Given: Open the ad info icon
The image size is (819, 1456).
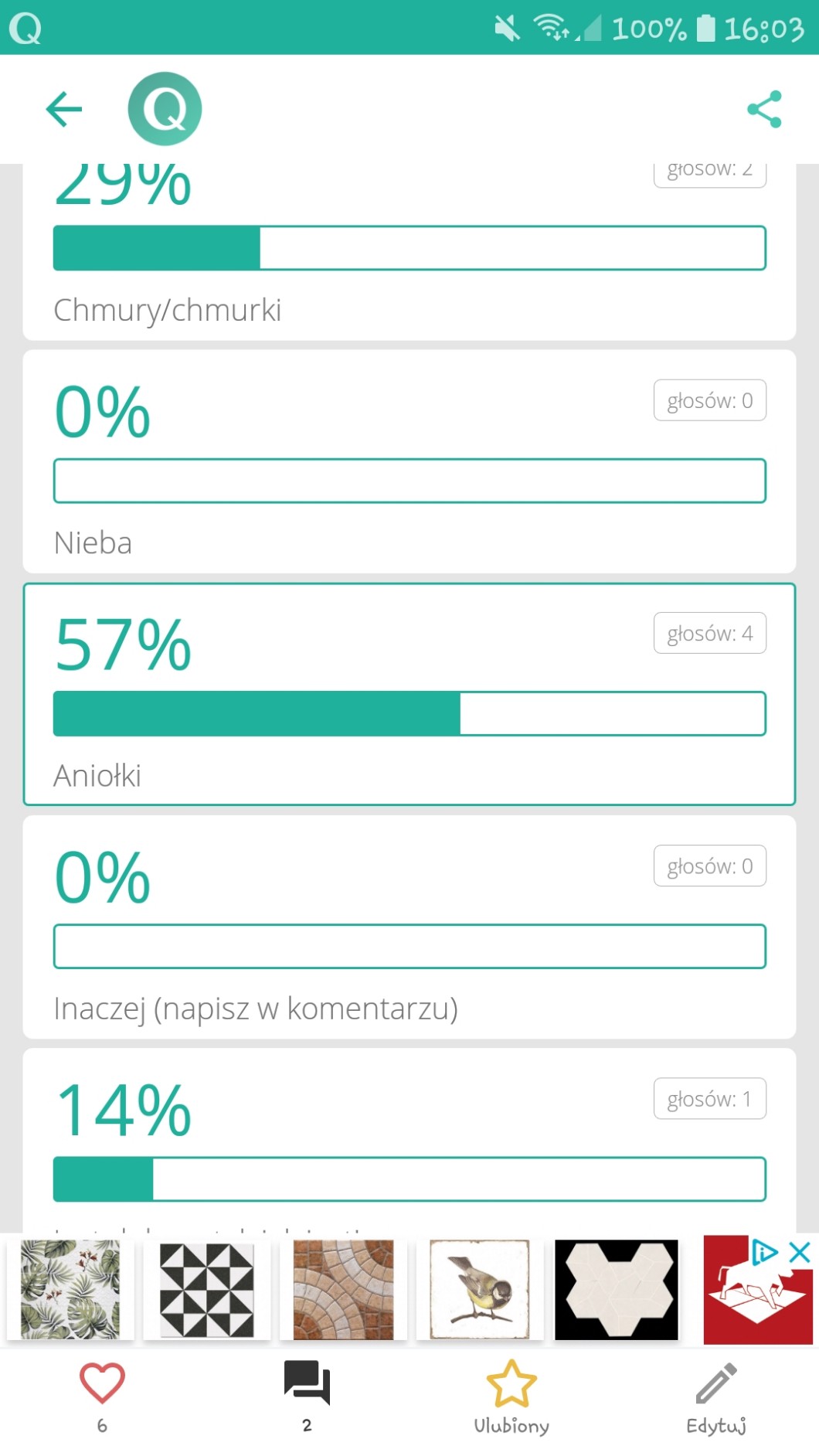Looking at the screenshot, I should pyautogui.click(x=765, y=1252).
